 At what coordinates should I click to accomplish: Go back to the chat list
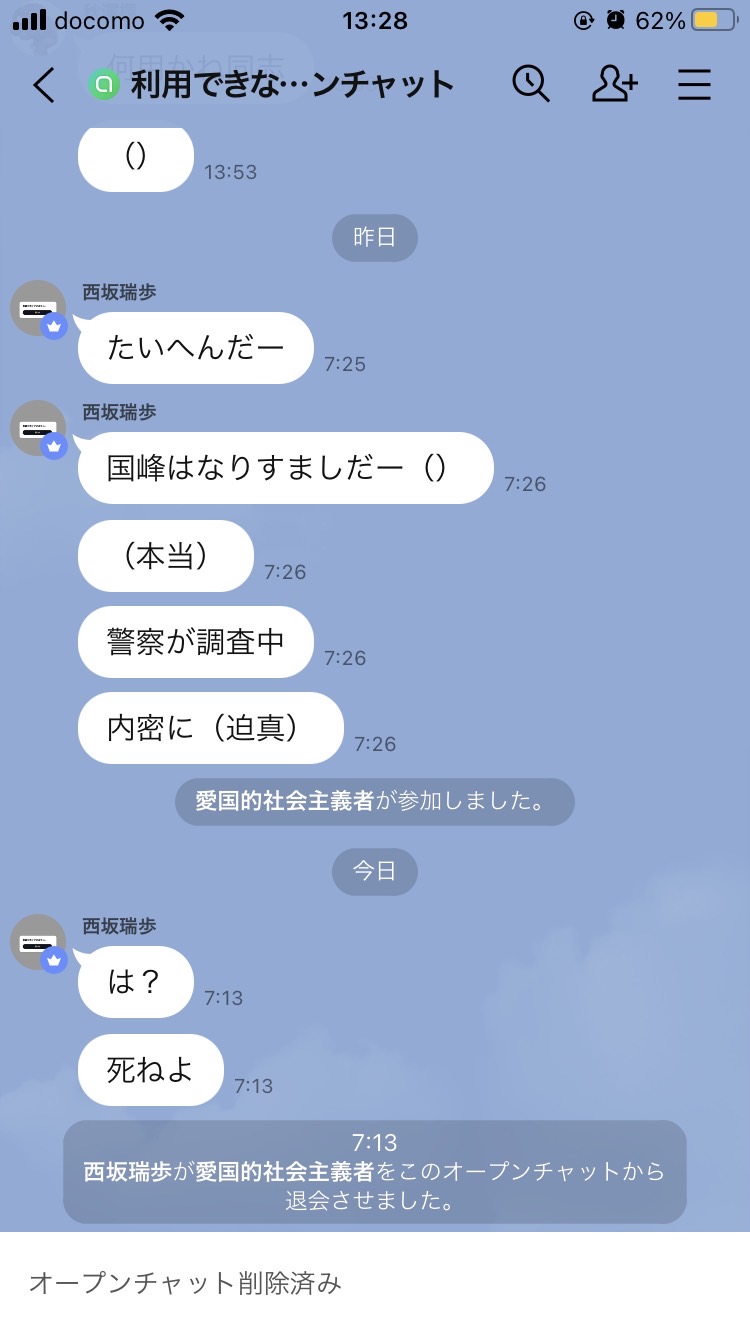pyautogui.click(x=43, y=85)
